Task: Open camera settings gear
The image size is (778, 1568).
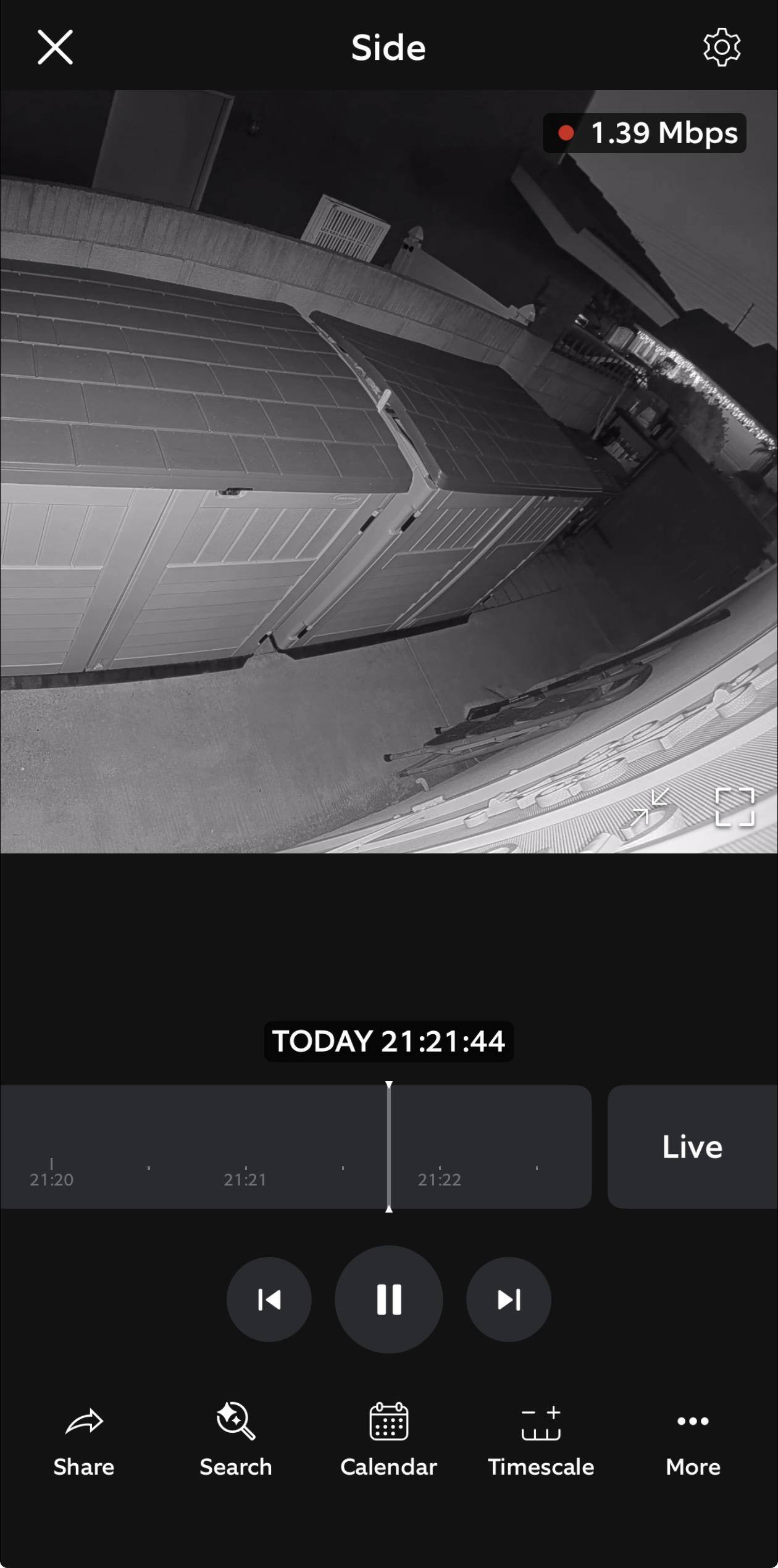Action: click(721, 47)
